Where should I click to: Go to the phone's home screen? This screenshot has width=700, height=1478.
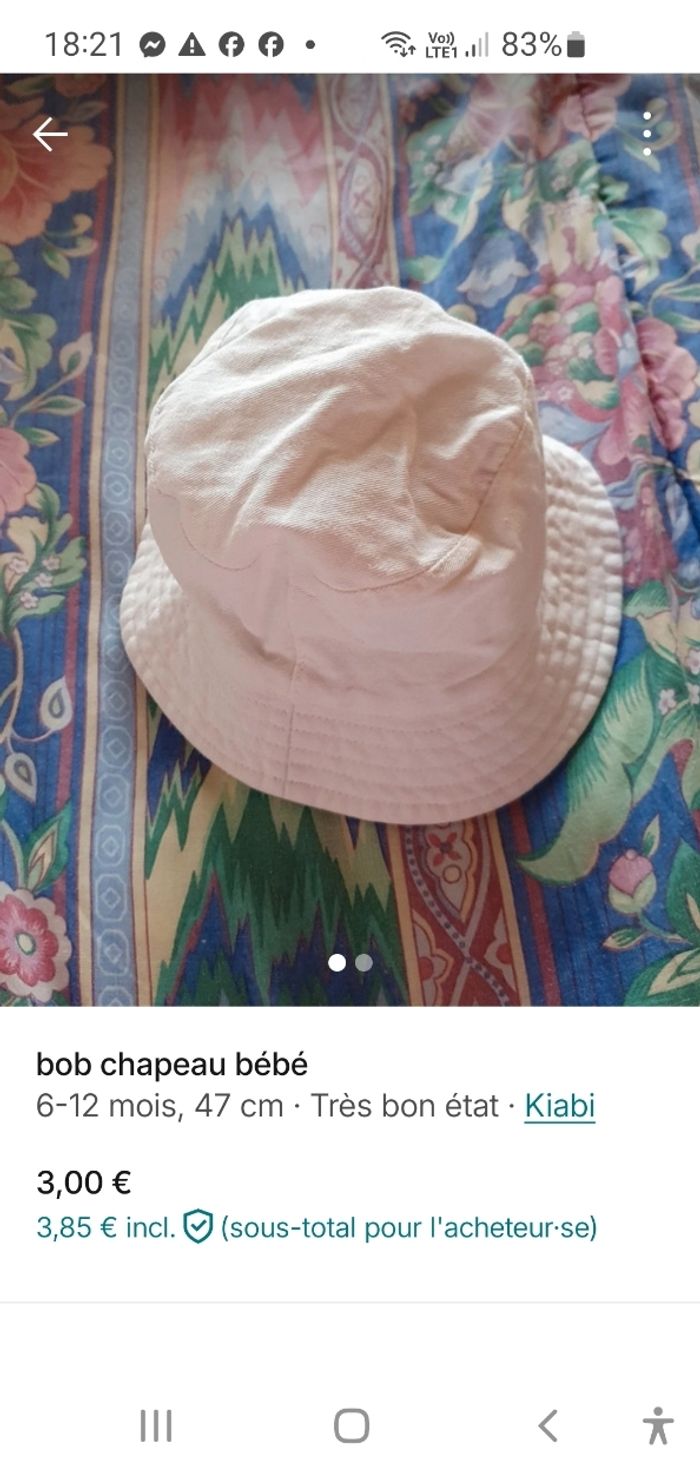click(x=351, y=1425)
